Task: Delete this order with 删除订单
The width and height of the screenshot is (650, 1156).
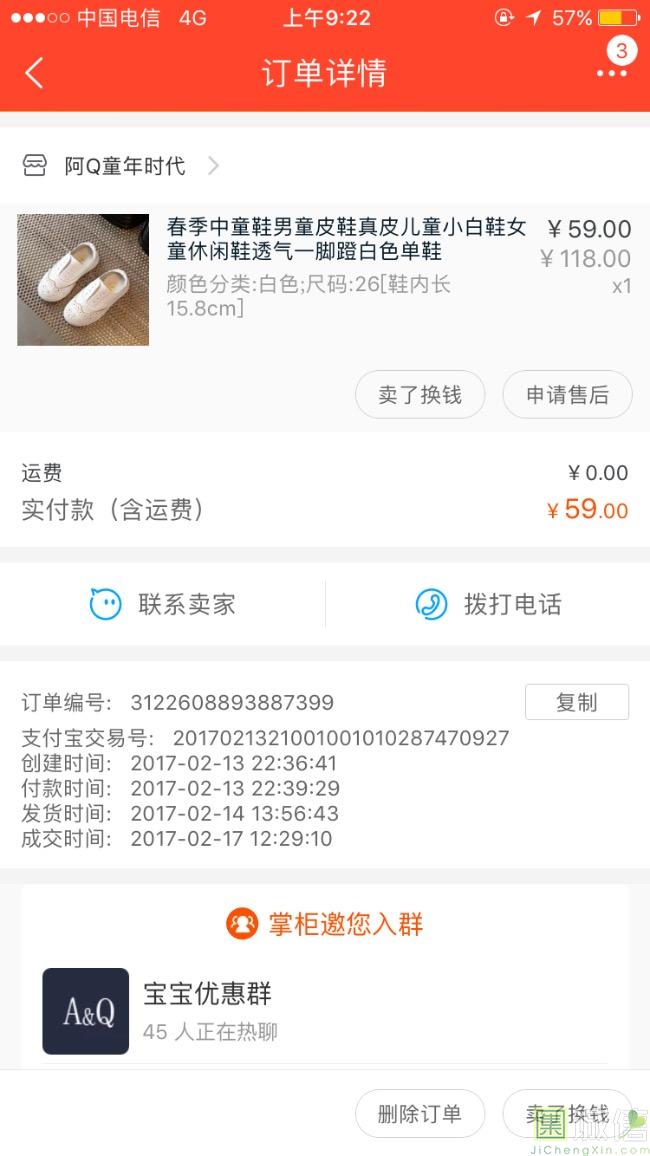Action: click(x=420, y=1114)
